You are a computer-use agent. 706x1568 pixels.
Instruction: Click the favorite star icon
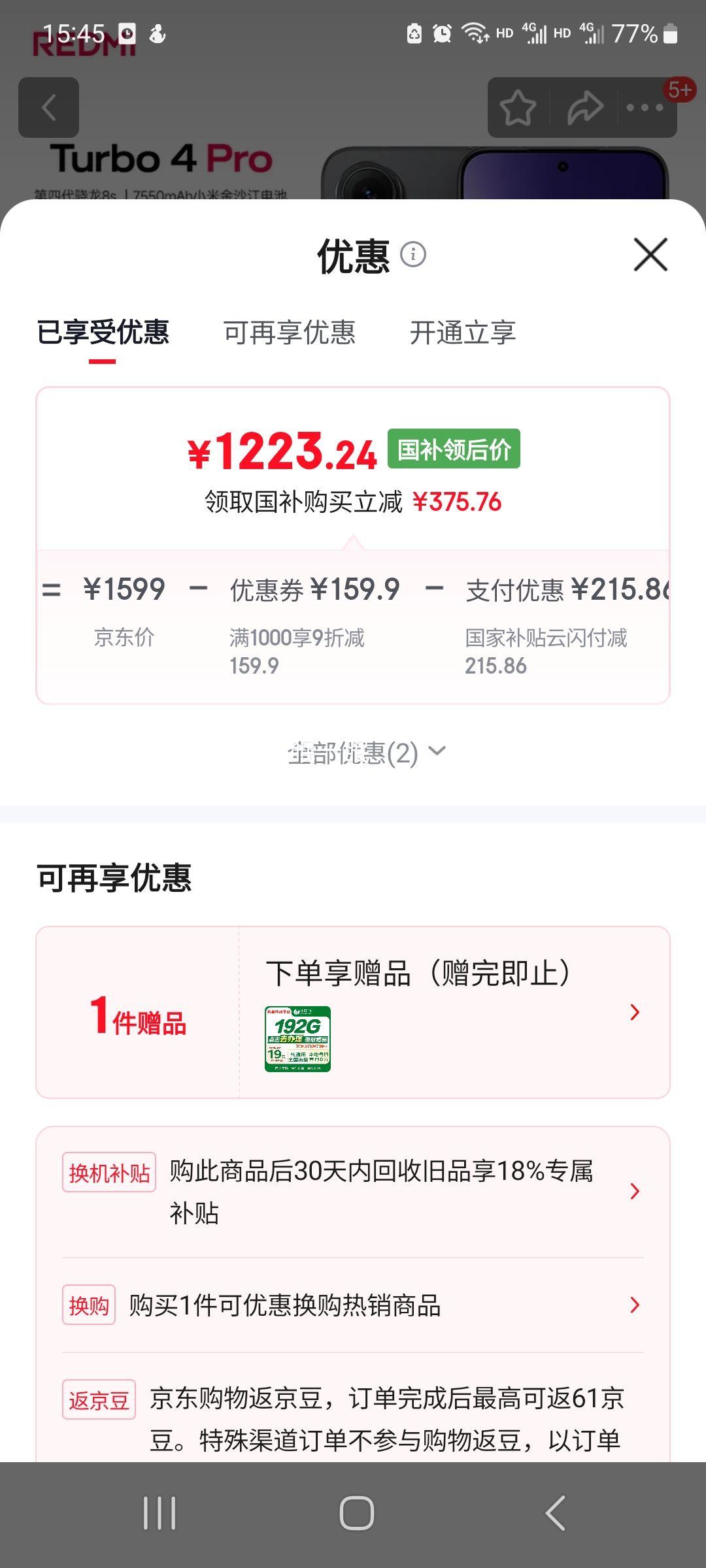(518, 108)
